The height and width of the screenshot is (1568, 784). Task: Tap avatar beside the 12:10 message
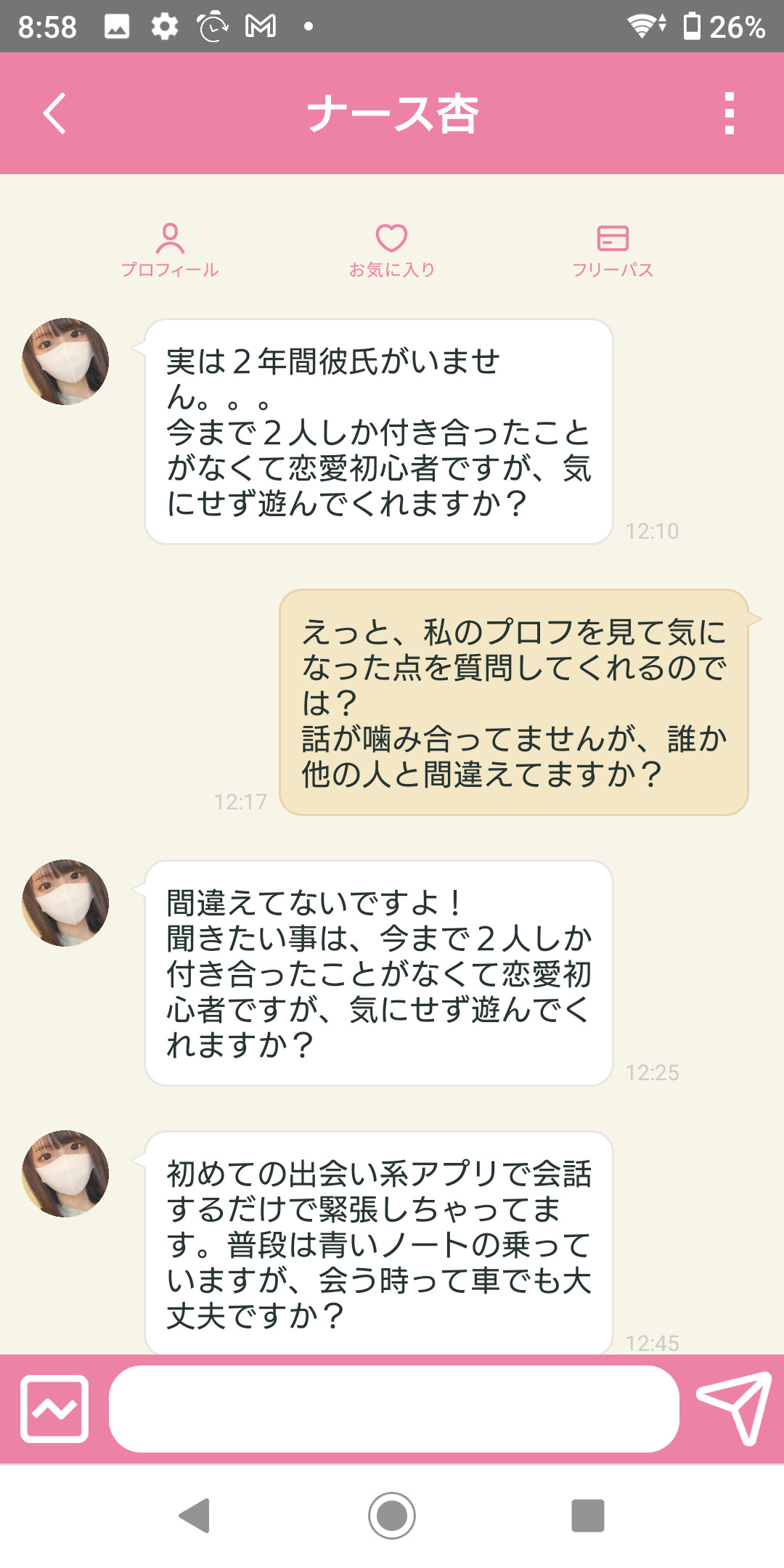[x=65, y=362]
